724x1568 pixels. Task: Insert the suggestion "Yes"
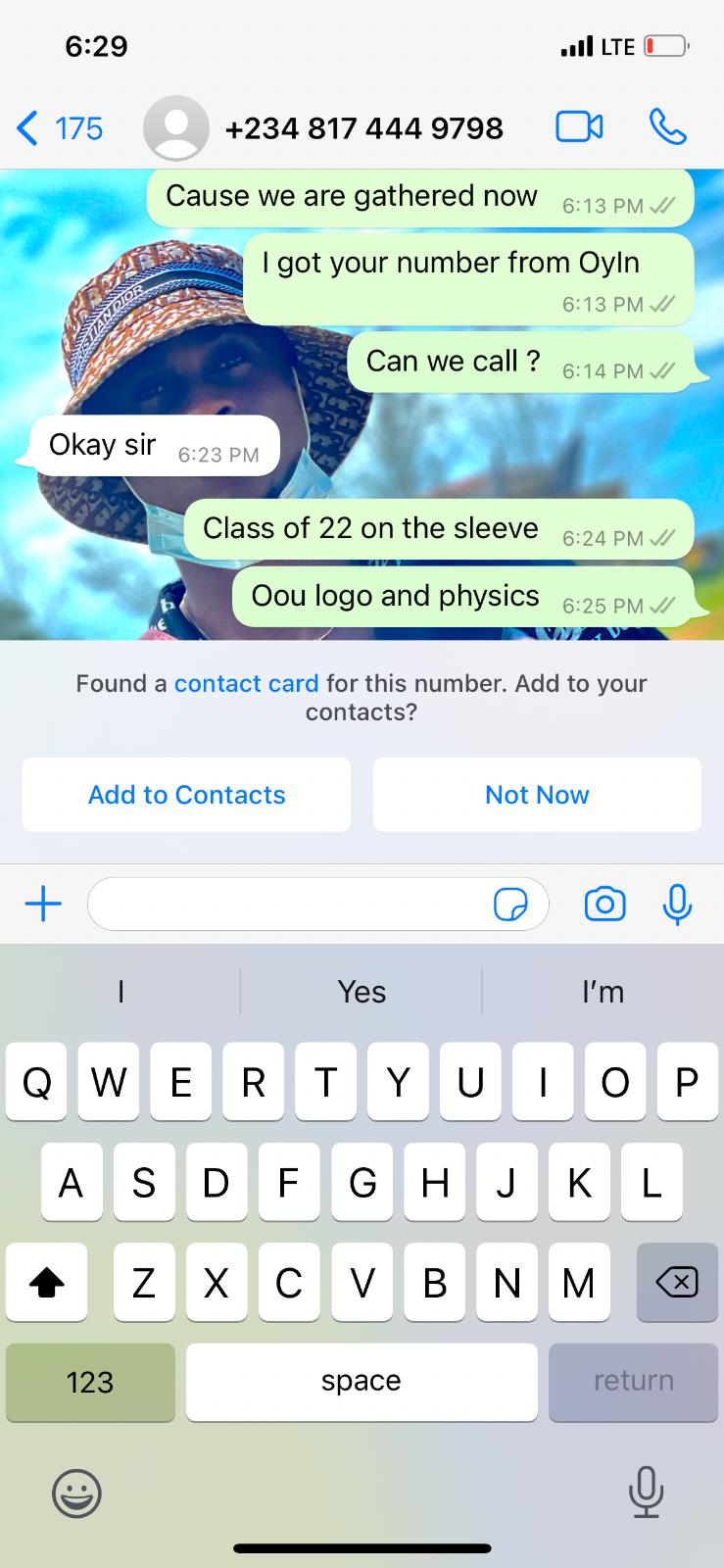point(362,992)
